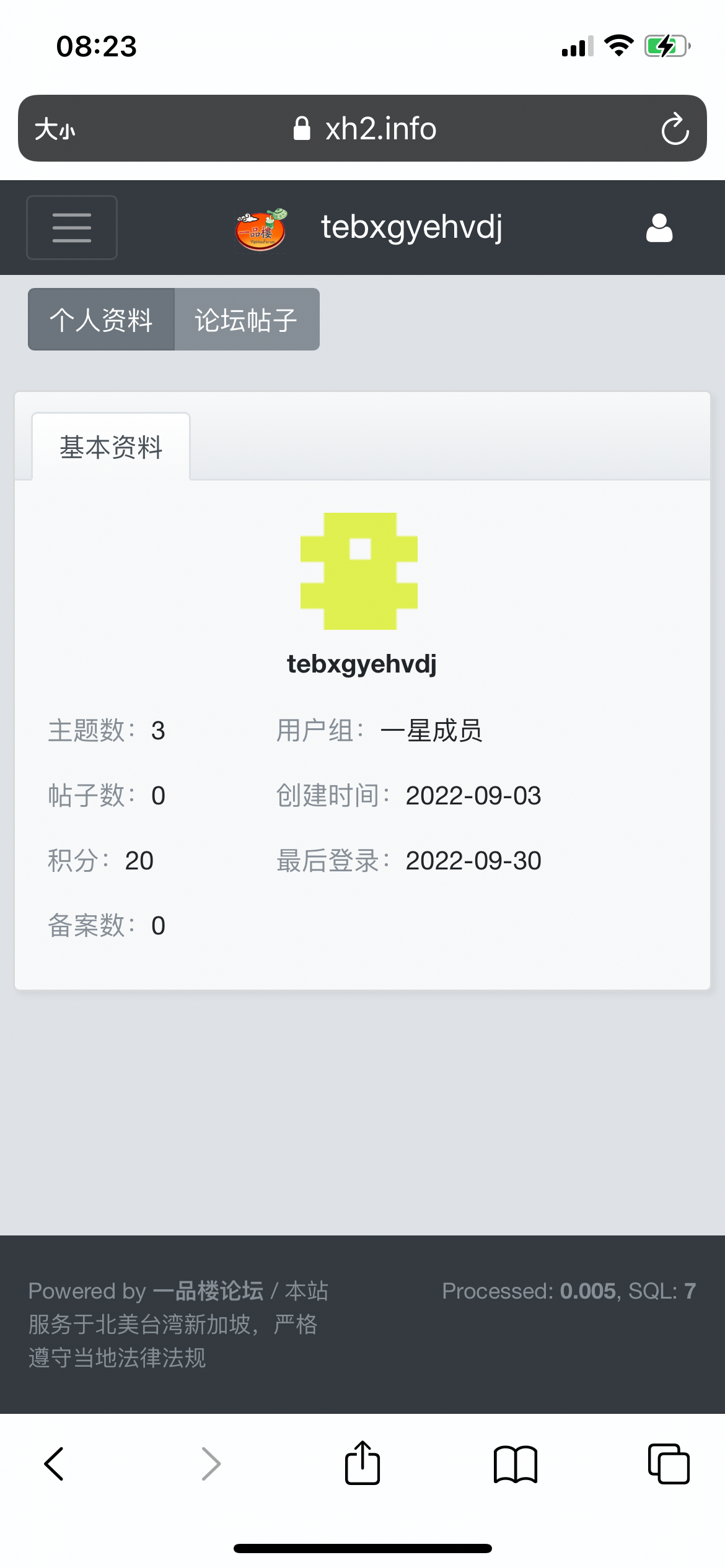Tap the back navigation chevron
This screenshot has width=725, height=1568.
coord(54,1463)
